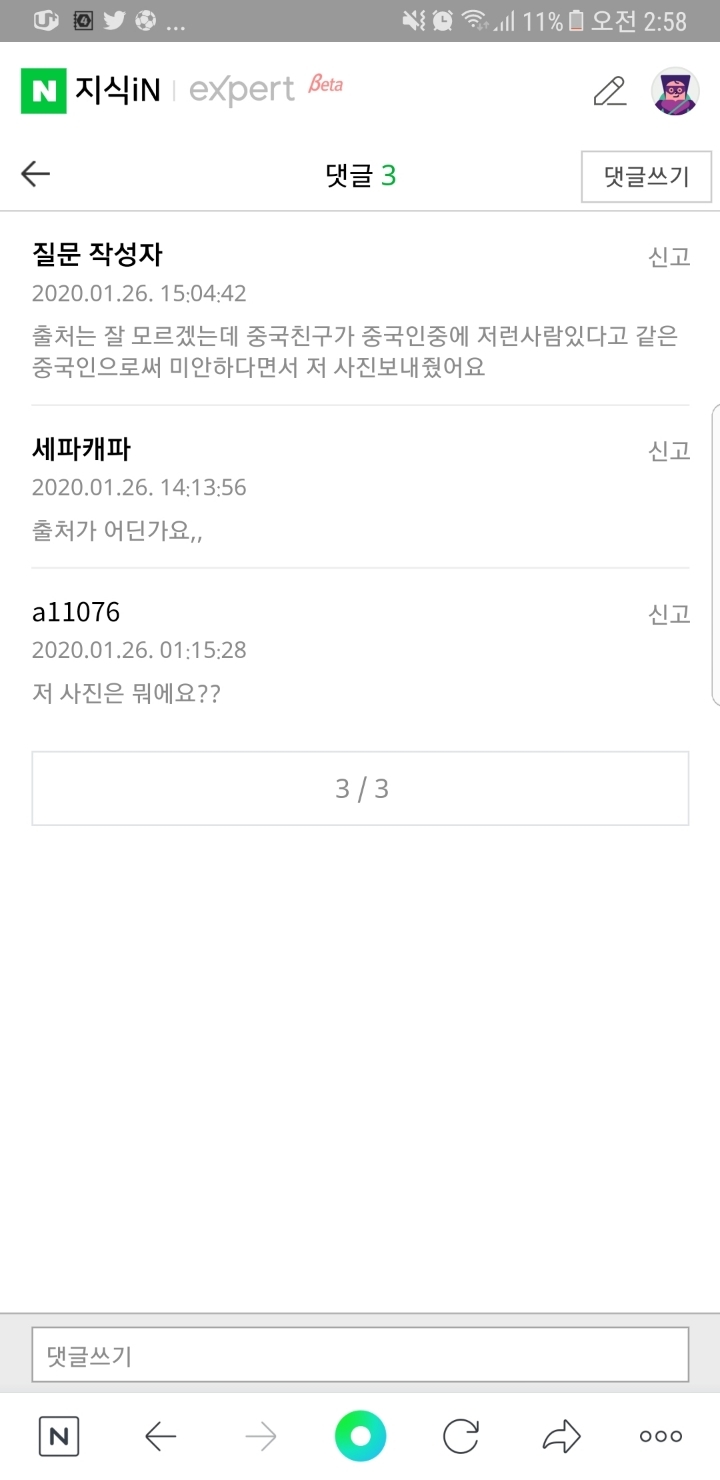Focus the 댓글쓰기 comment input field
Image resolution: width=720 pixels, height=1480 pixels.
pyautogui.click(x=360, y=1355)
